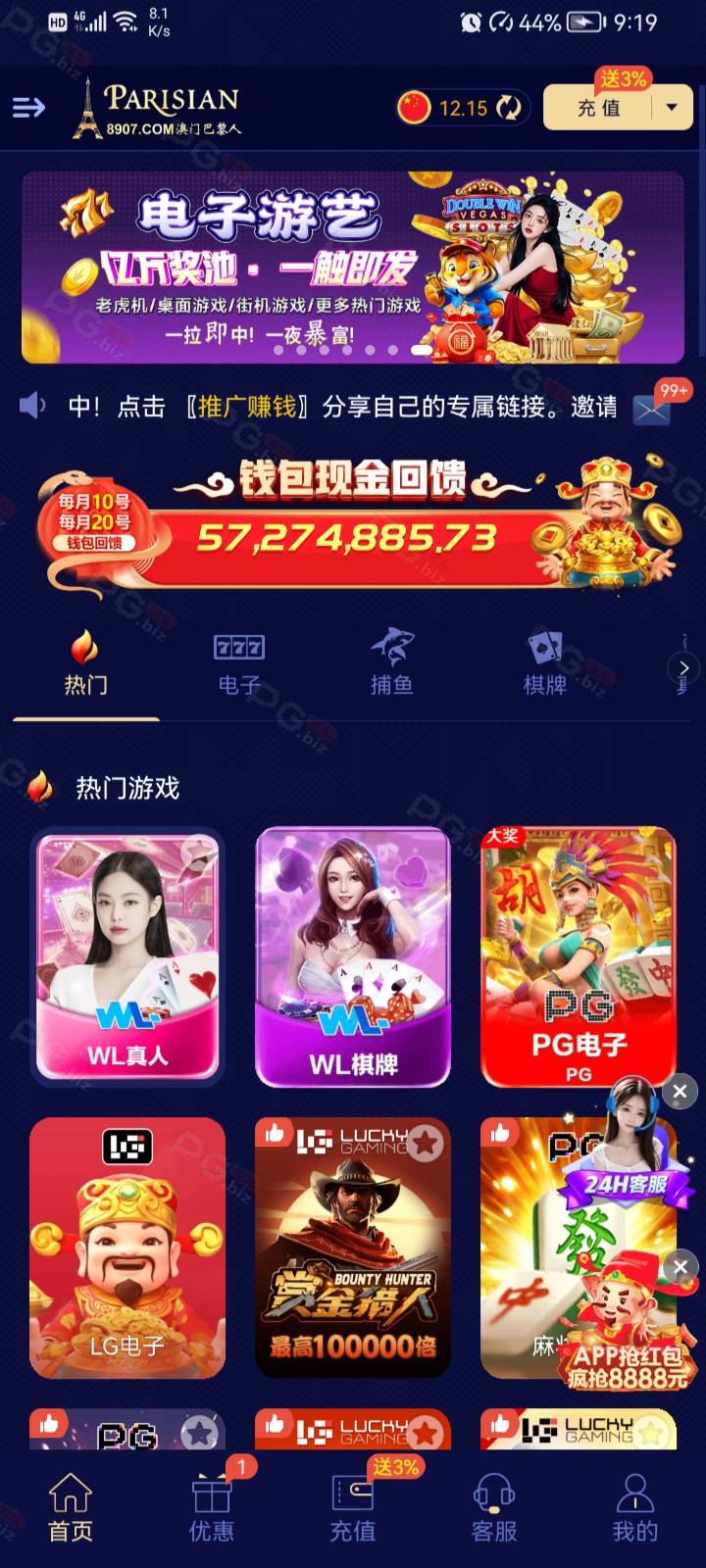The image size is (706, 1568).
Task: Expand the dropdown arrow beside 充值
Action: pyautogui.click(x=673, y=108)
